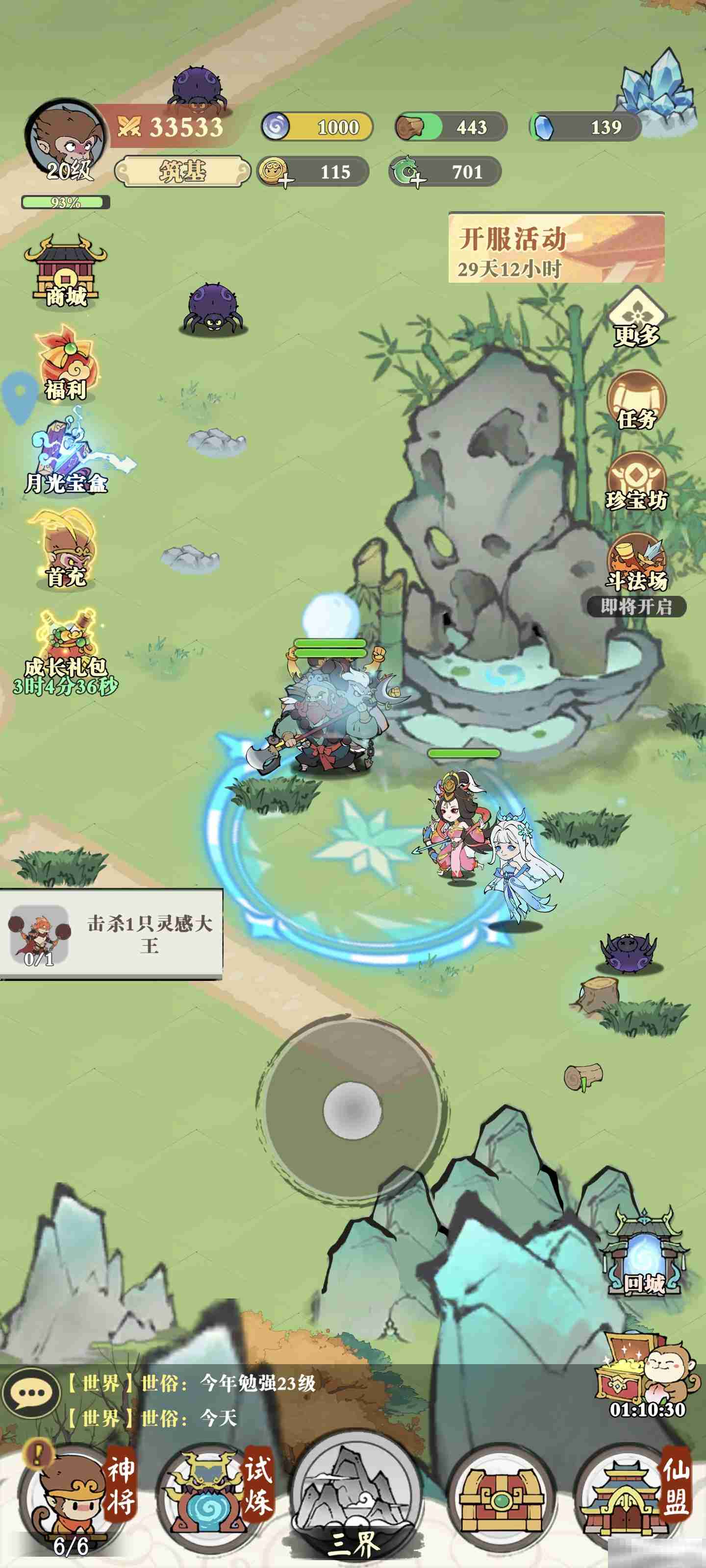Viewport: 706px width, 1568px height.
Task: Tap the 斗法场 arena icon
Action: pyautogui.click(x=636, y=563)
